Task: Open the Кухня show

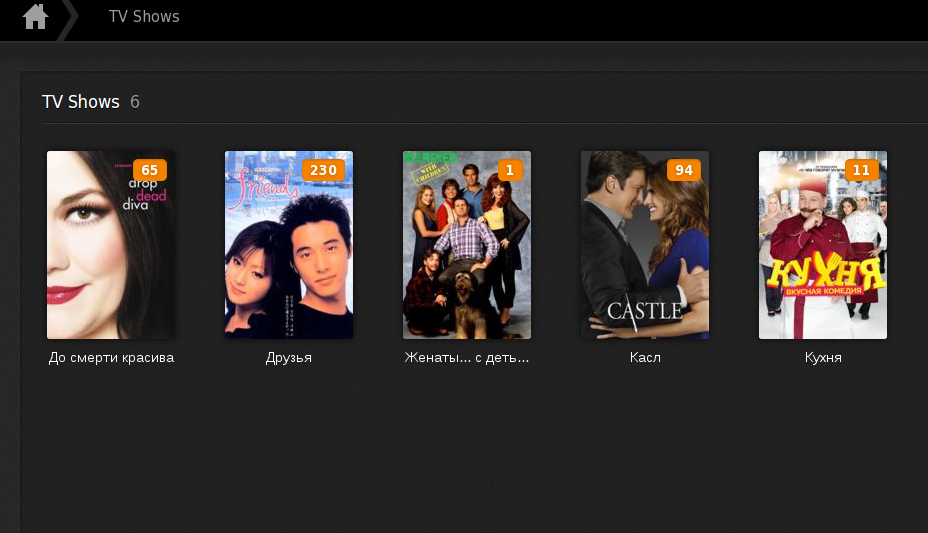Action: pos(822,245)
